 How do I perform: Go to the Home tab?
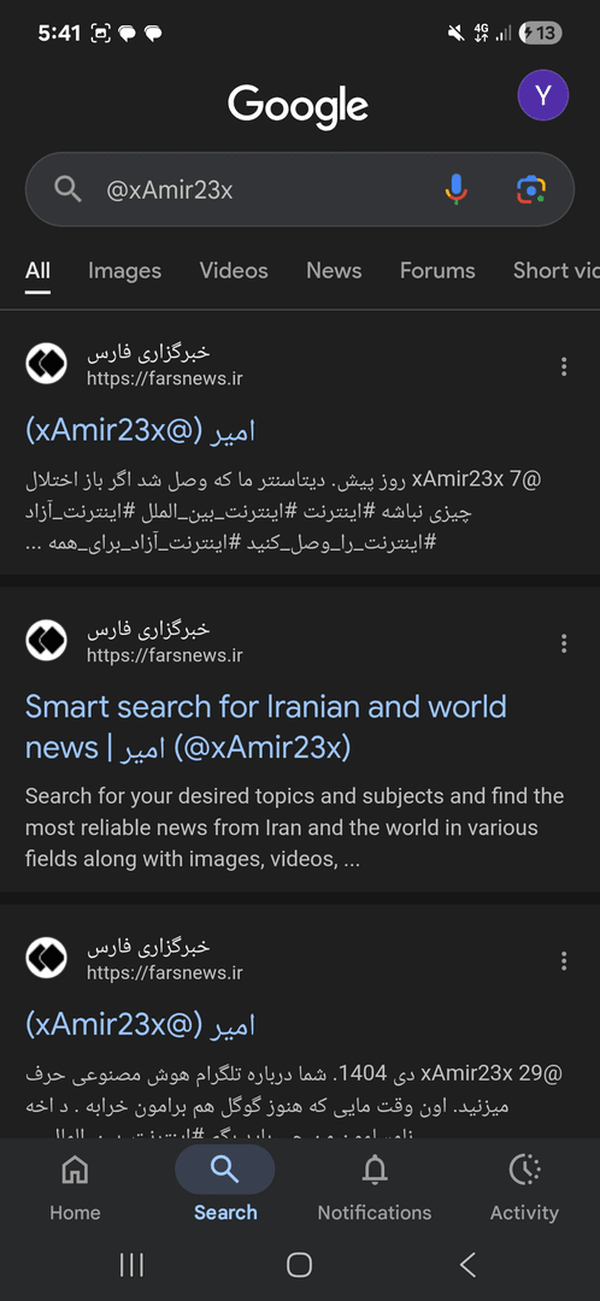75,1189
